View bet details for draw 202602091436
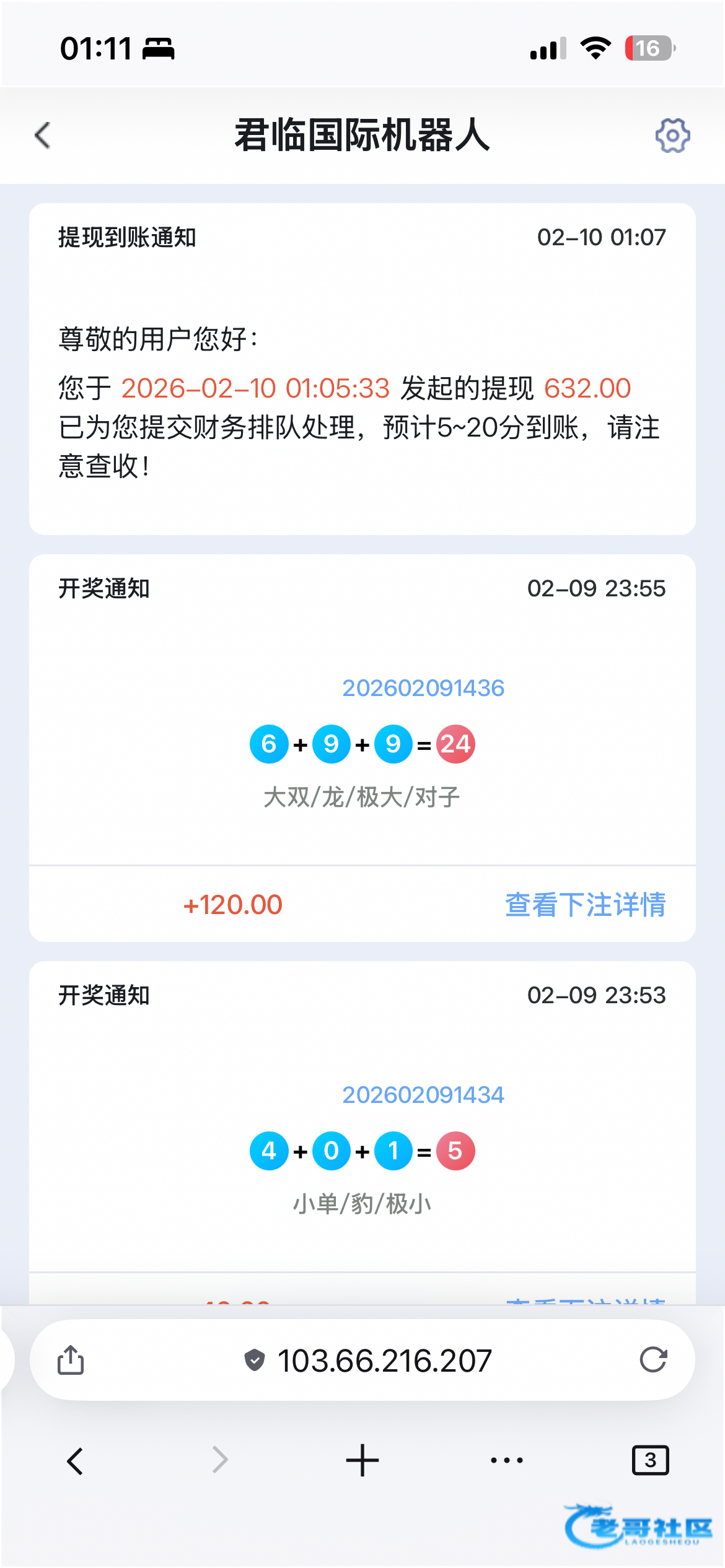Image resolution: width=725 pixels, height=1568 pixels. tap(585, 905)
